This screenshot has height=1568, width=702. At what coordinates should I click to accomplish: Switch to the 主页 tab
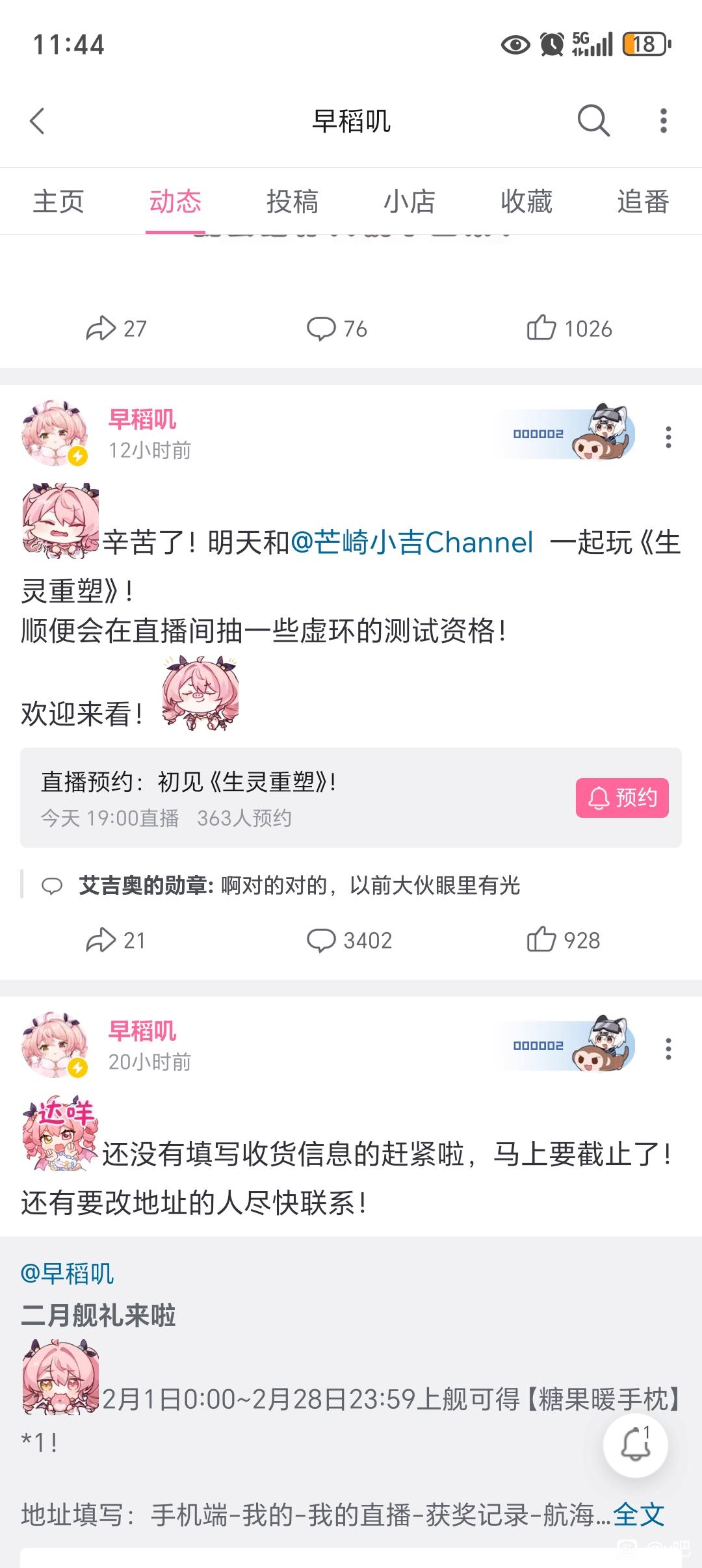(58, 202)
